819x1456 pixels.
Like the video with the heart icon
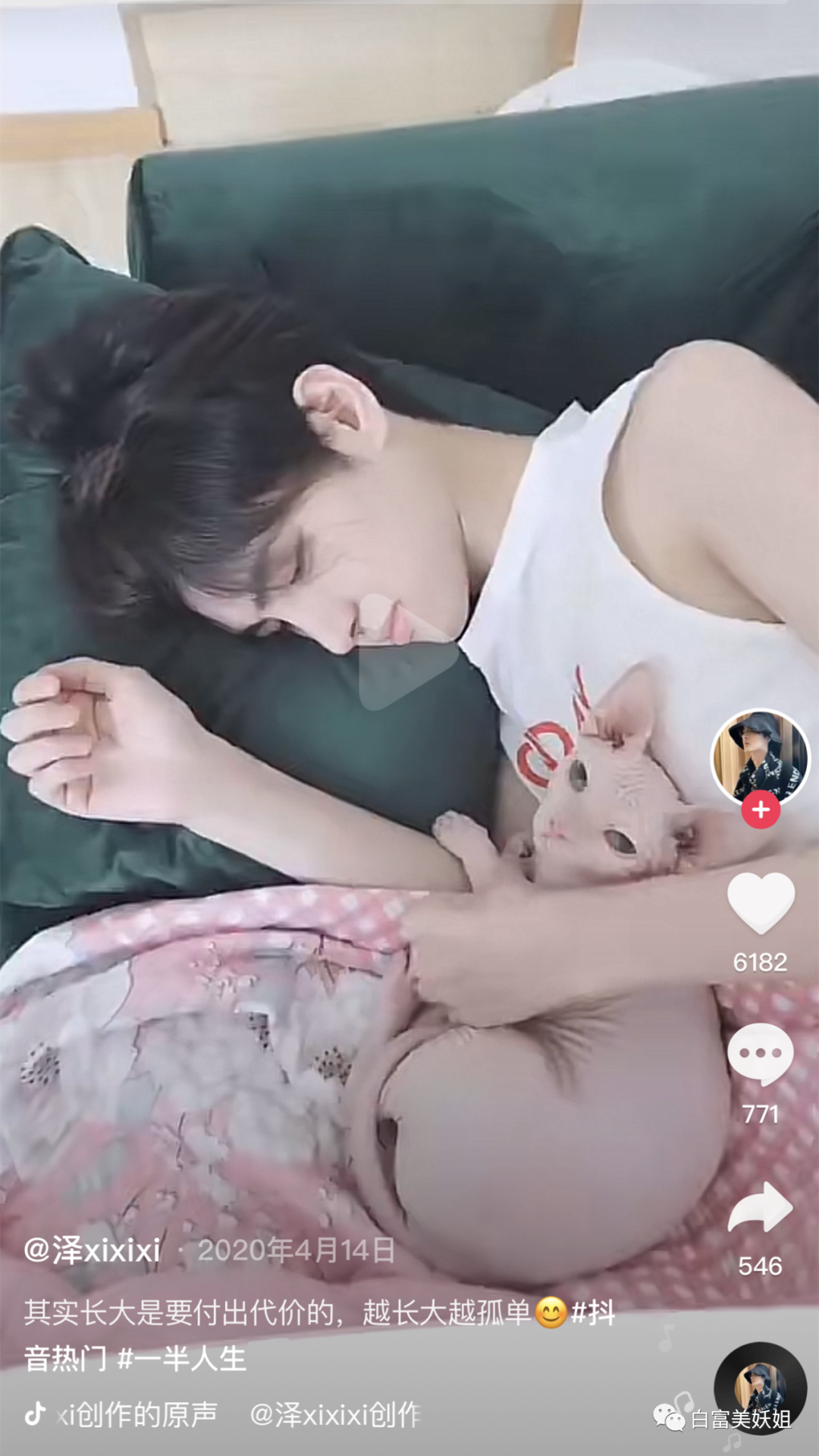(760, 902)
